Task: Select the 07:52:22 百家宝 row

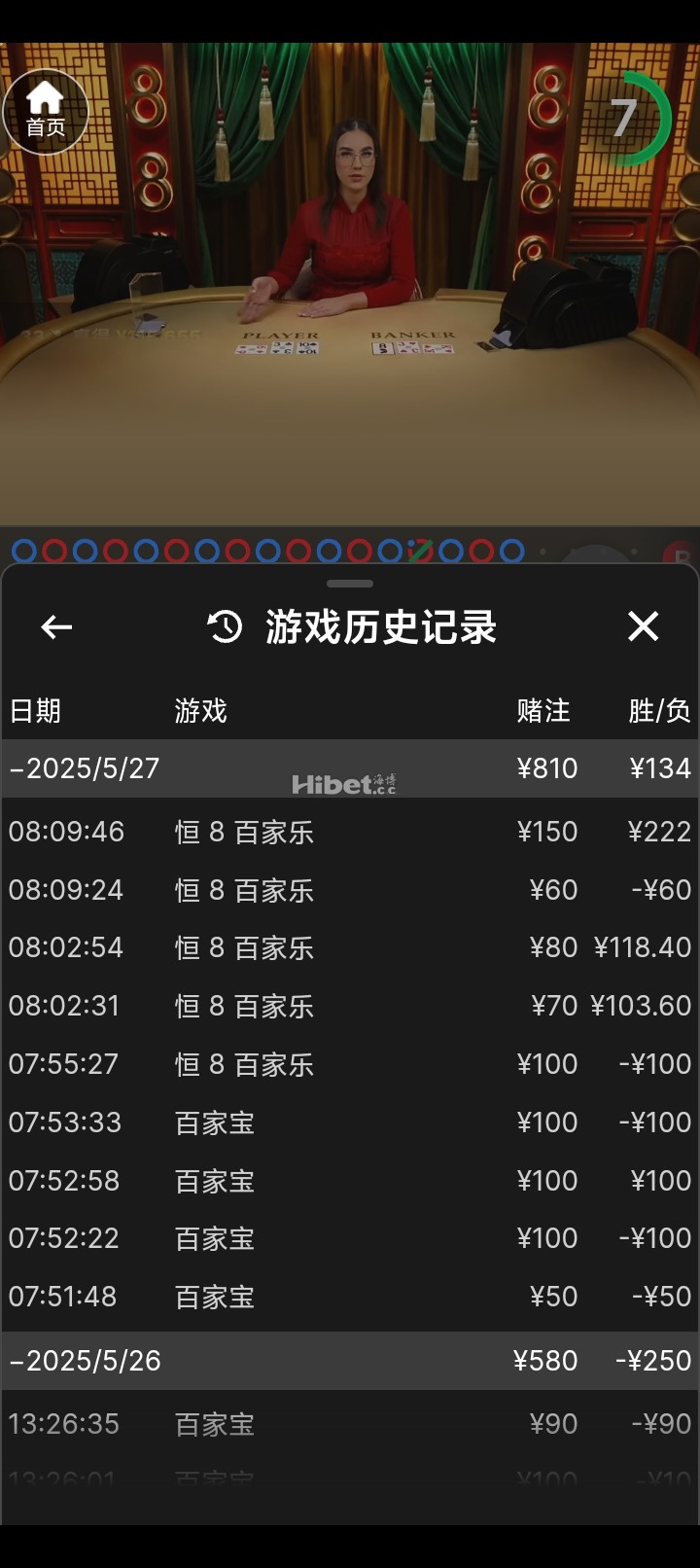Action: coord(350,1238)
